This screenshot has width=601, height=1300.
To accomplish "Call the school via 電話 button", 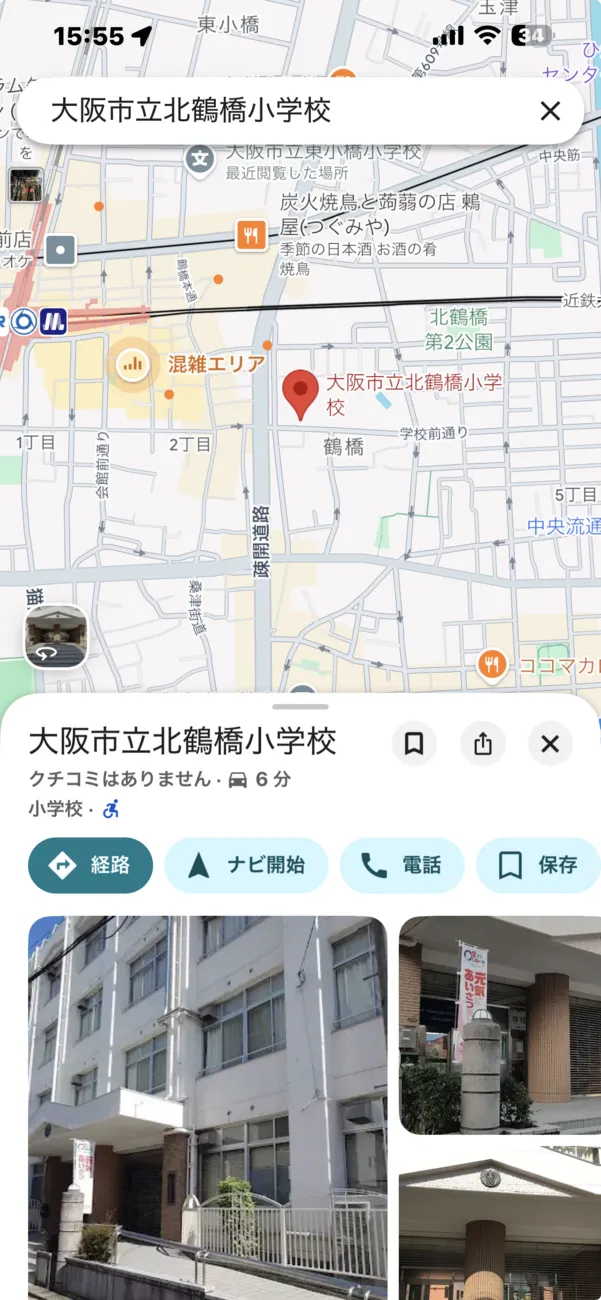I will [402, 865].
